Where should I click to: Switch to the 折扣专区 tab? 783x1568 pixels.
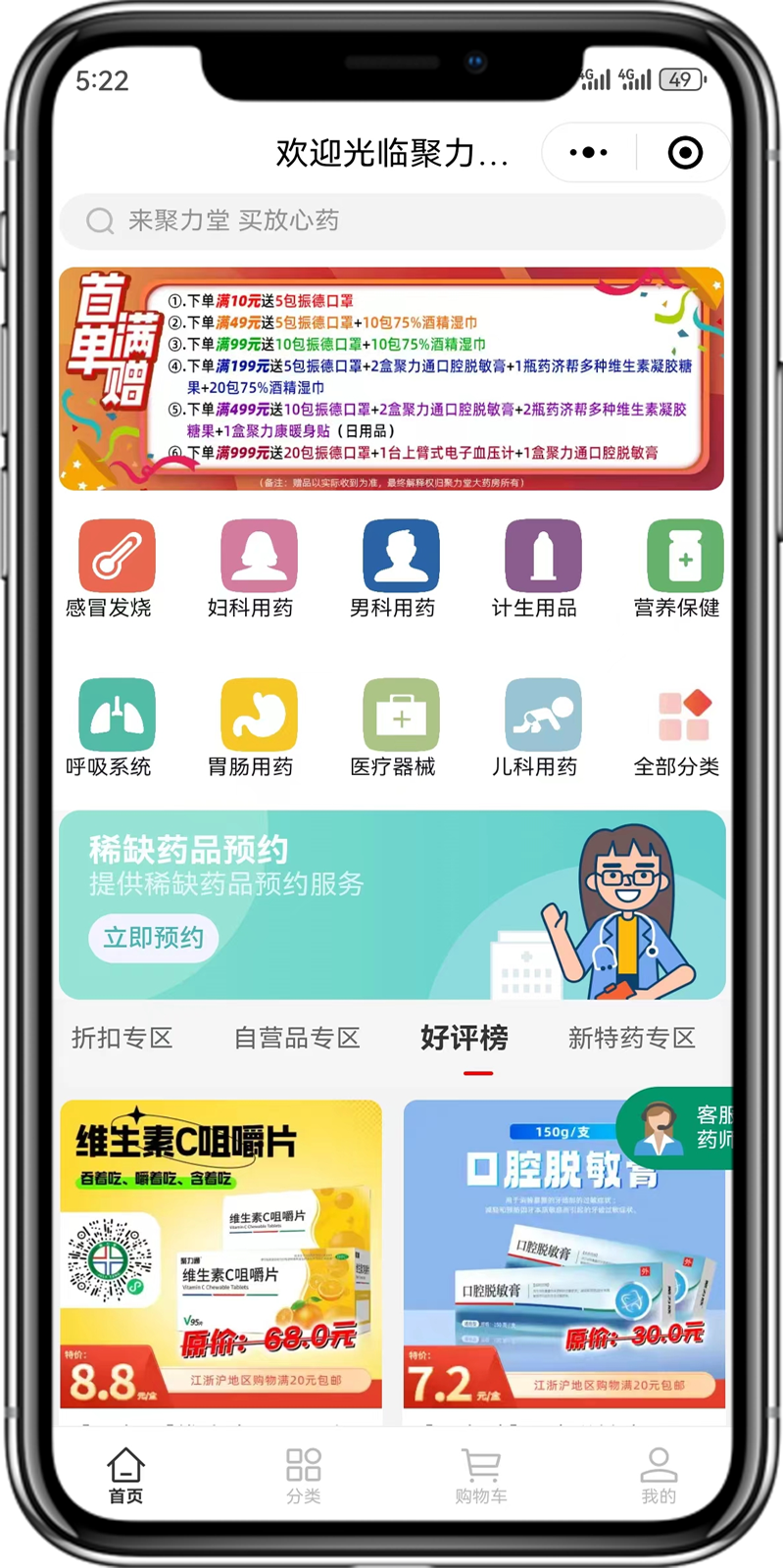122,1038
